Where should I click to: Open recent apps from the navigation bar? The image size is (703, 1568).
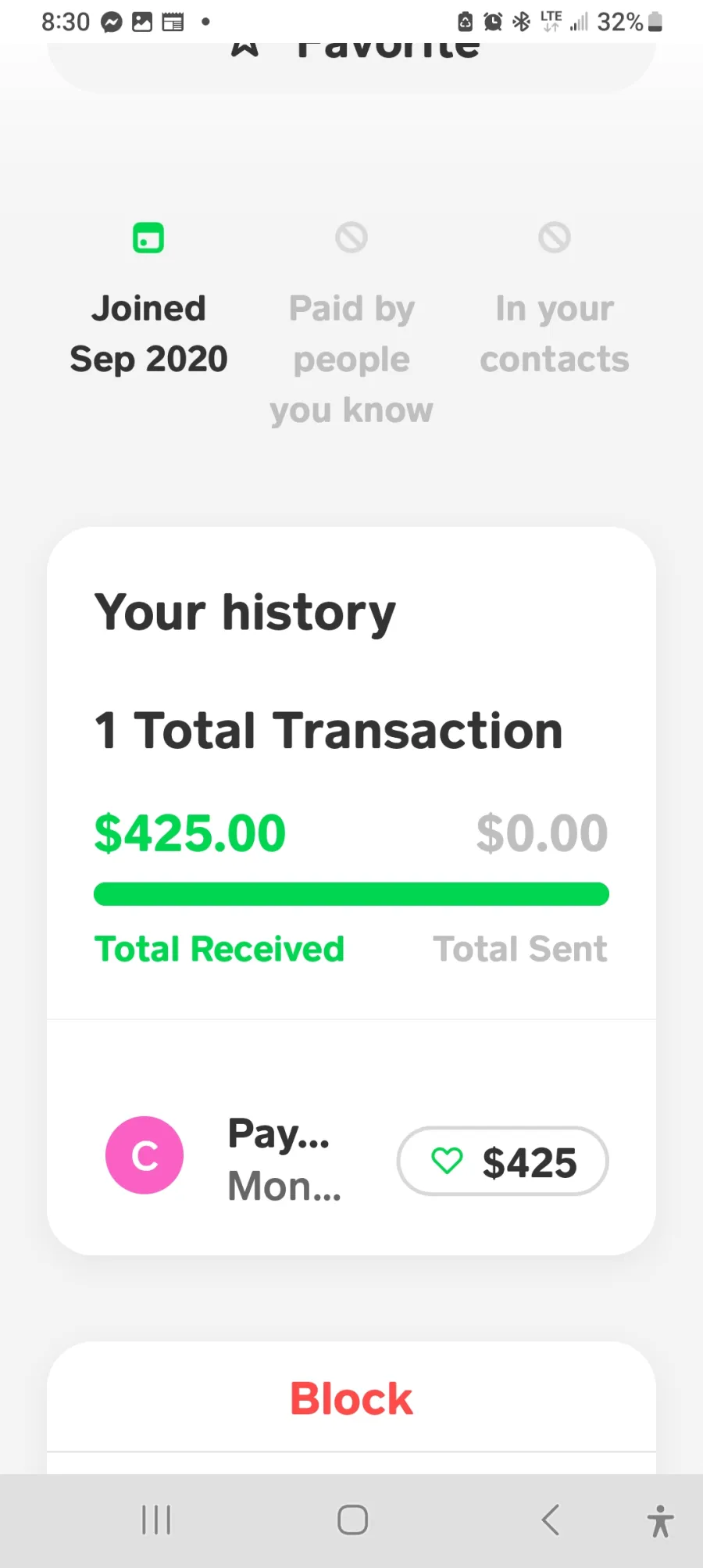click(x=156, y=1520)
